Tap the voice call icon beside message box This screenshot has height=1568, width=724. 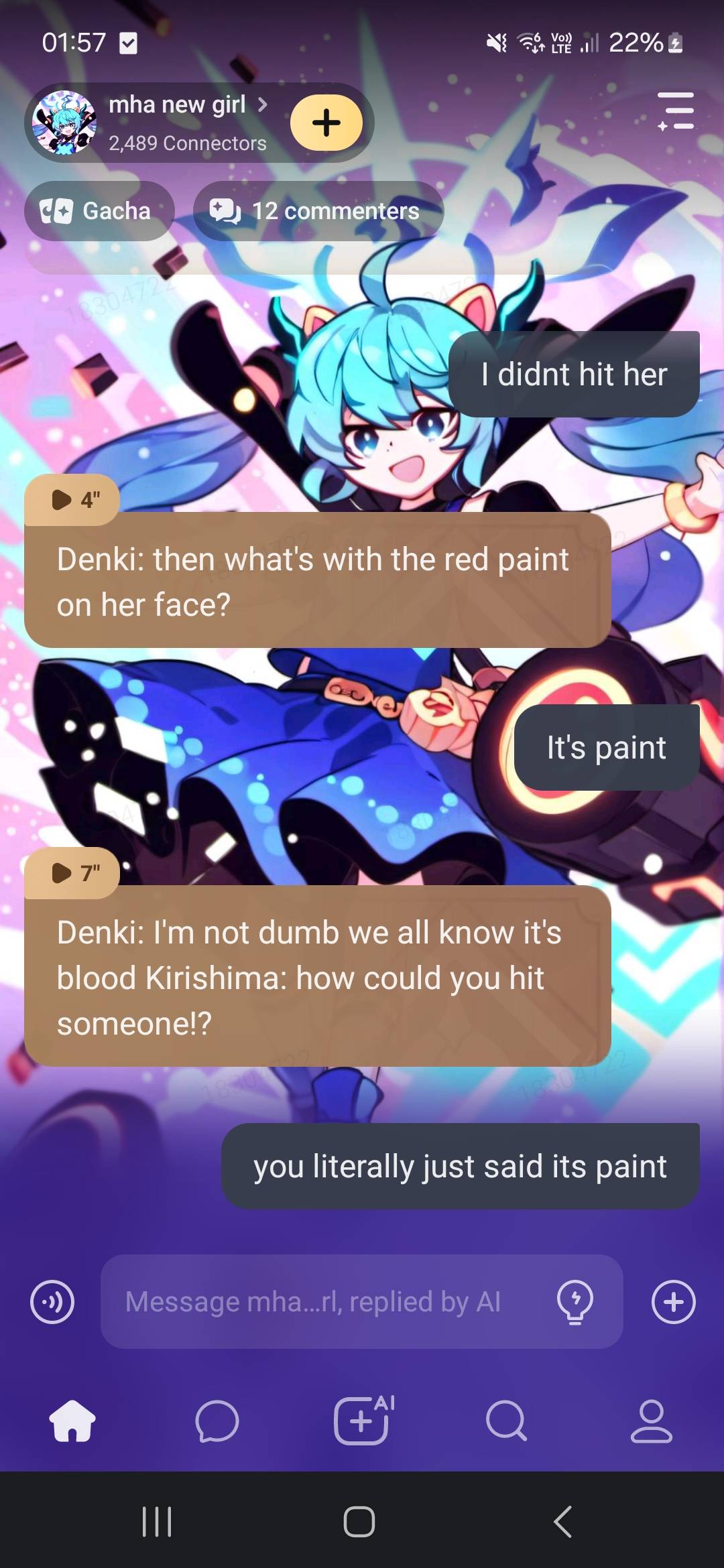tap(52, 1302)
